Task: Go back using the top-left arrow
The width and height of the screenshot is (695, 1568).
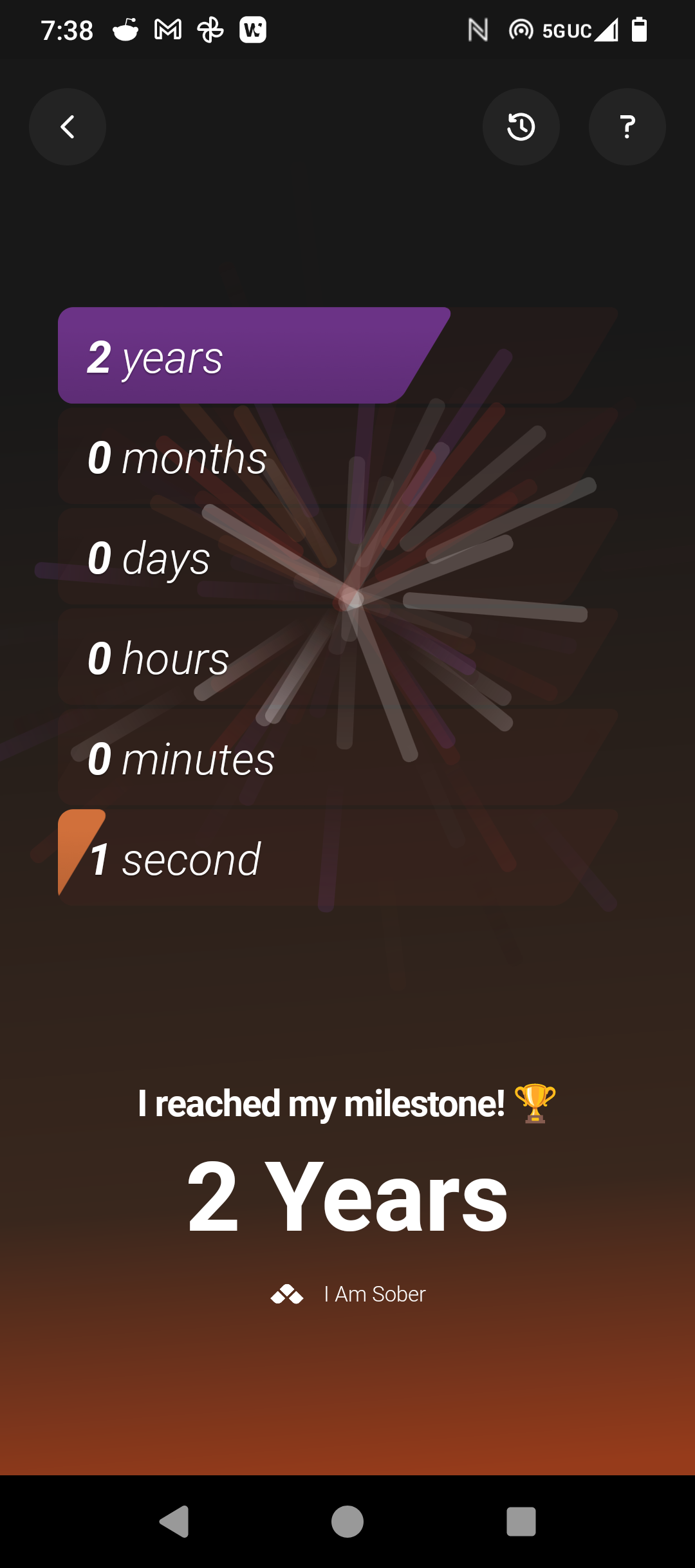Action: (68, 127)
